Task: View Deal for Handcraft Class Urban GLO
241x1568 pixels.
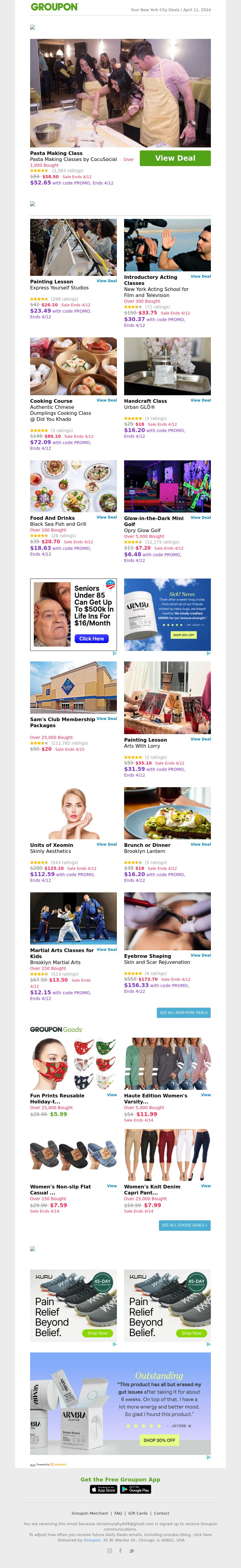Action: pyautogui.click(x=200, y=401)
